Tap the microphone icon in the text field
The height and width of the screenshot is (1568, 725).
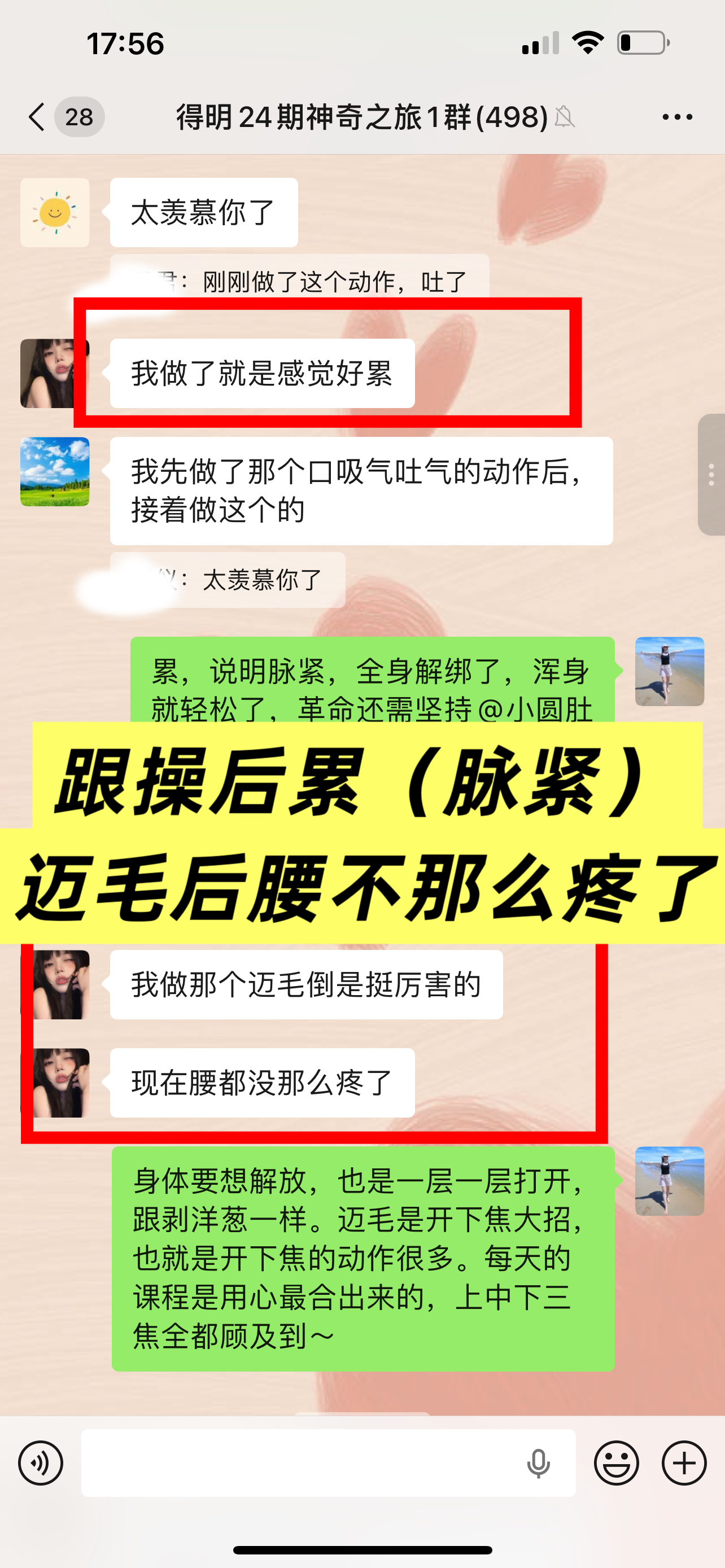click(x=538, y=1464)
